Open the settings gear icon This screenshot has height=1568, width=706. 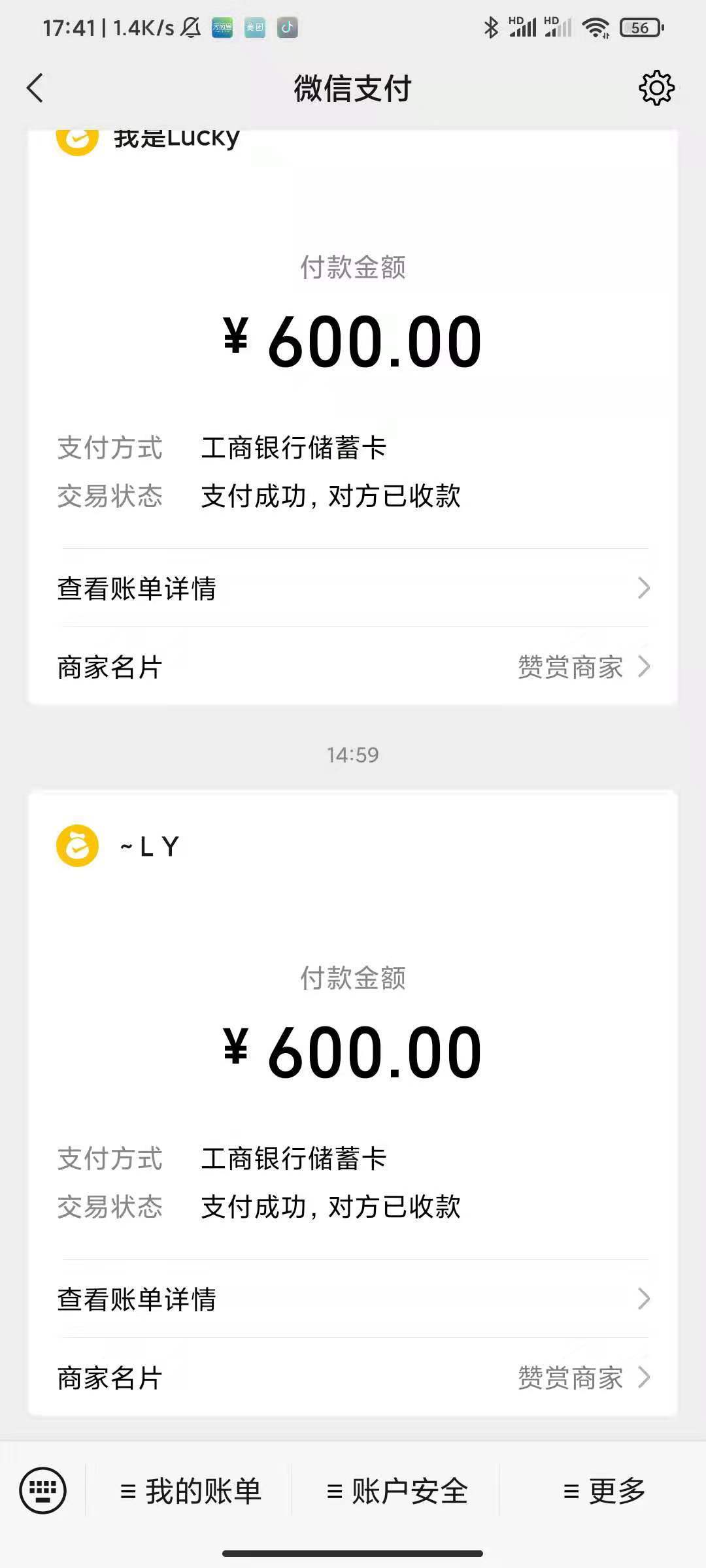click(x=656, y=88)
